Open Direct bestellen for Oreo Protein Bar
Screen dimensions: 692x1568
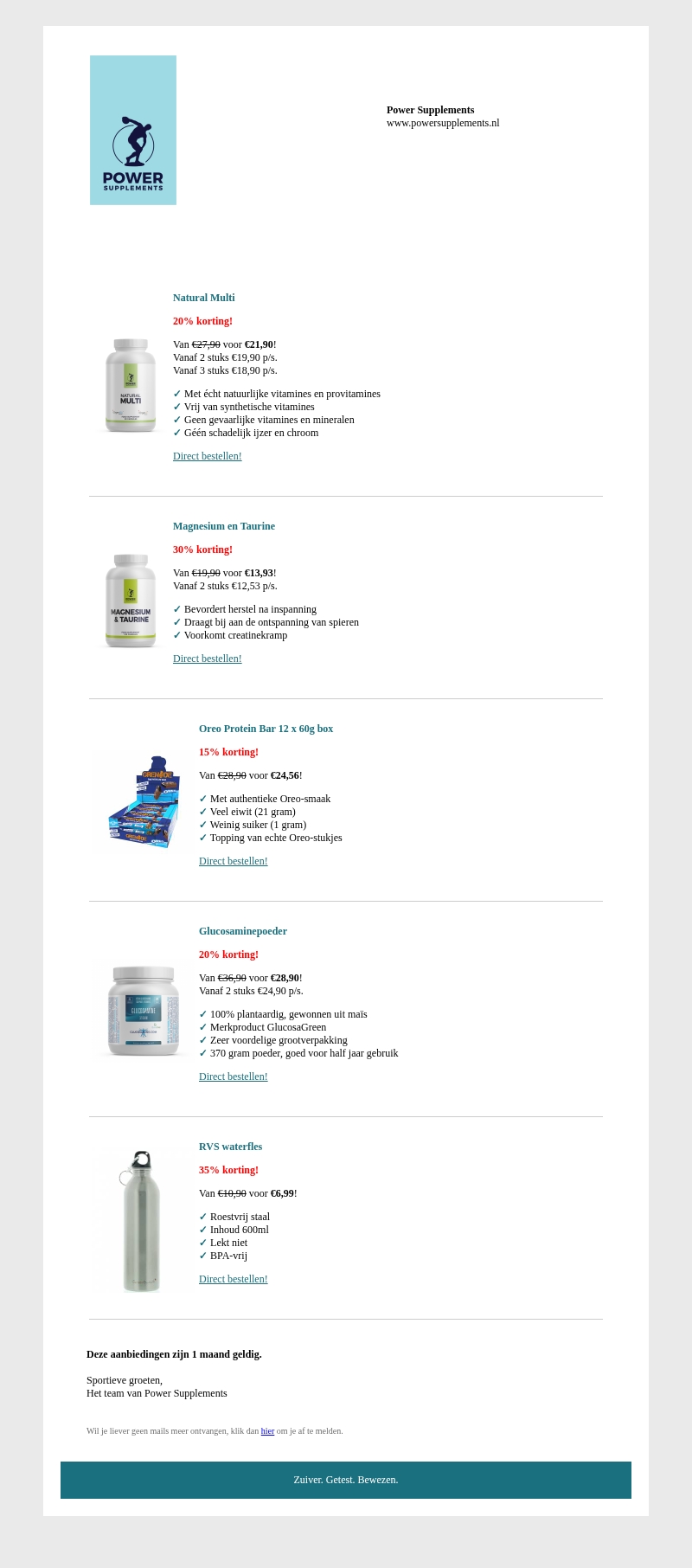click(x=233, y=861)
